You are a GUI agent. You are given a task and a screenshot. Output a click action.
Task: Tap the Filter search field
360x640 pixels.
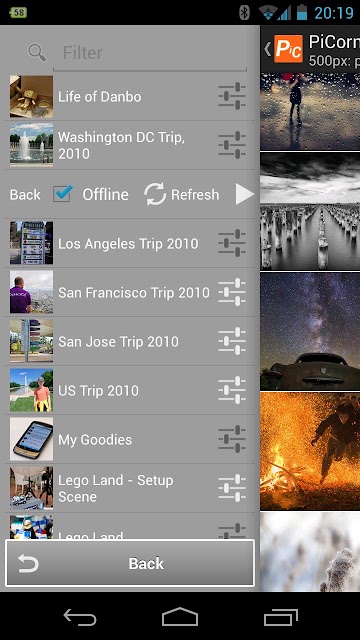pos(150,53)
